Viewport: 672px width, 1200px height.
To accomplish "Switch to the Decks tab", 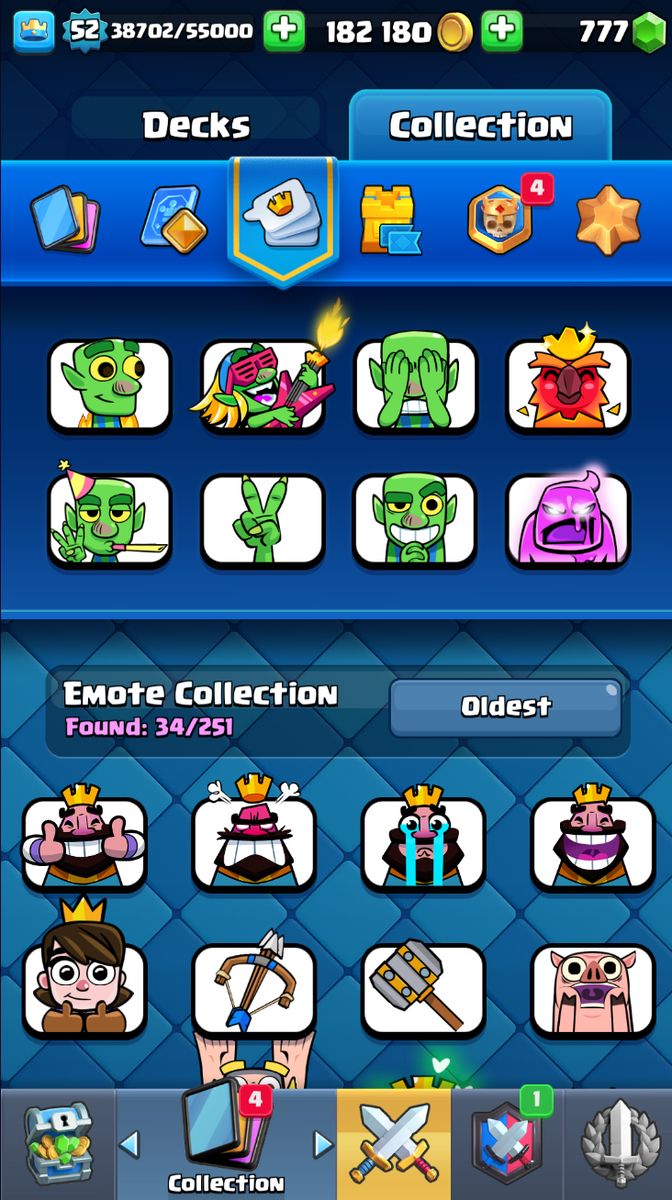I will [195, 125].
